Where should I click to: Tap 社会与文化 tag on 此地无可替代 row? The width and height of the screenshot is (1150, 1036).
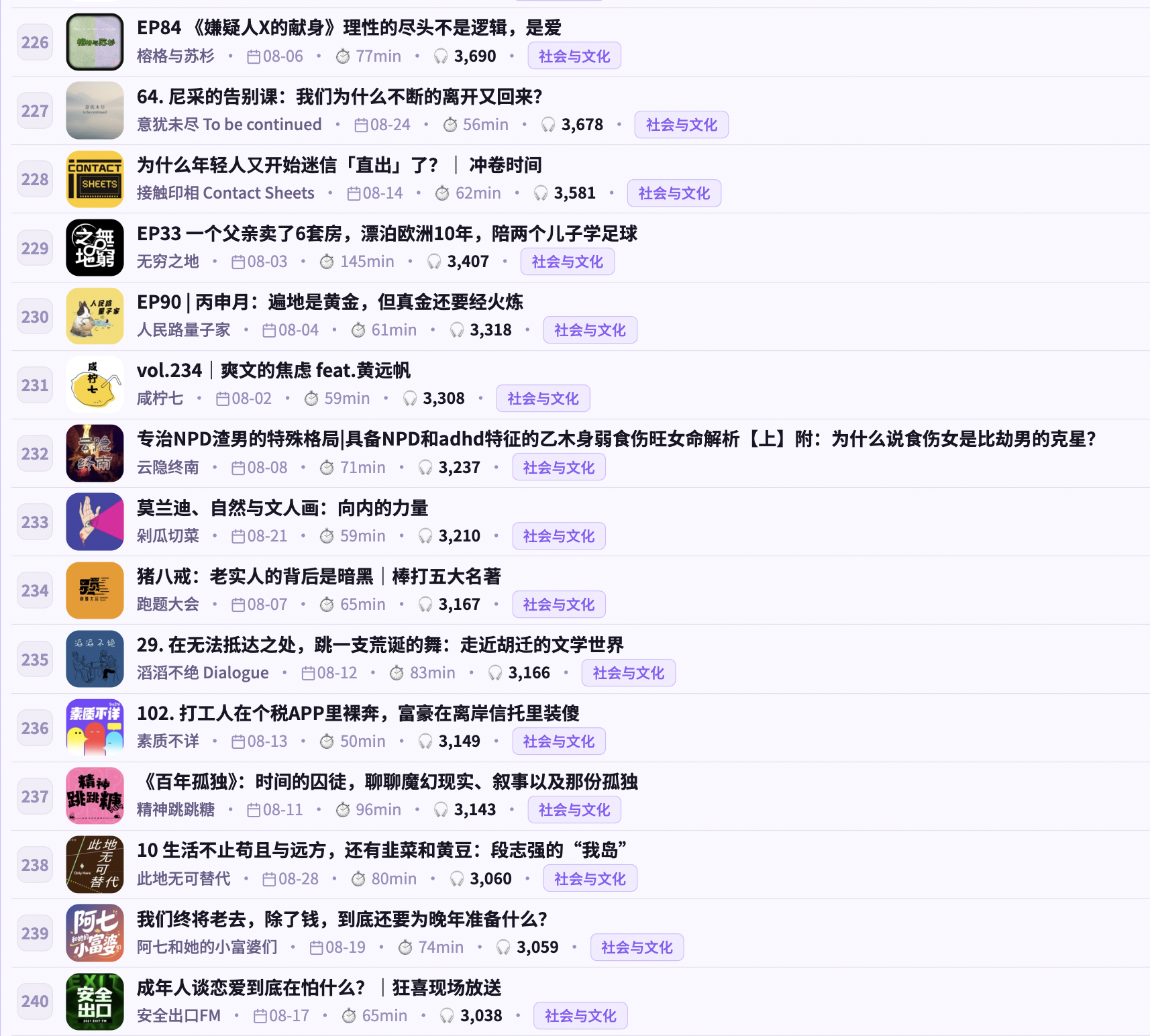(590, 879)
